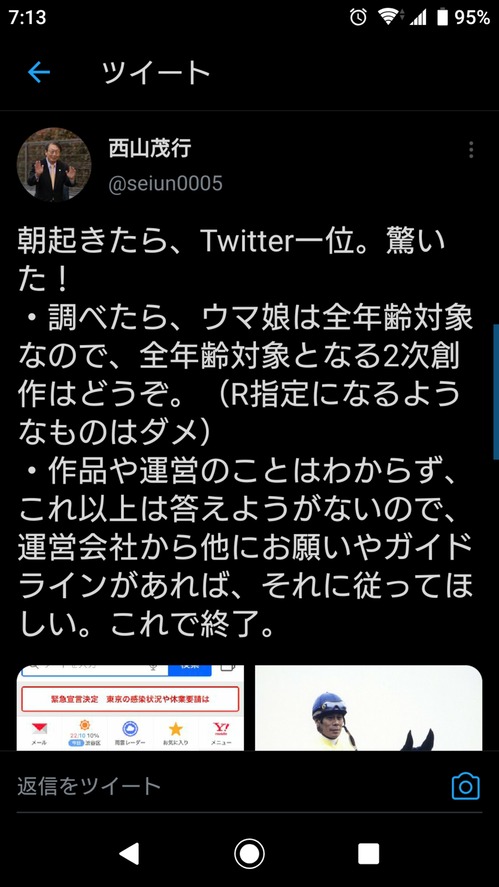Screen dimensions: 499x887
Task: Tap the system home button
Action: [x=250, y=853]
